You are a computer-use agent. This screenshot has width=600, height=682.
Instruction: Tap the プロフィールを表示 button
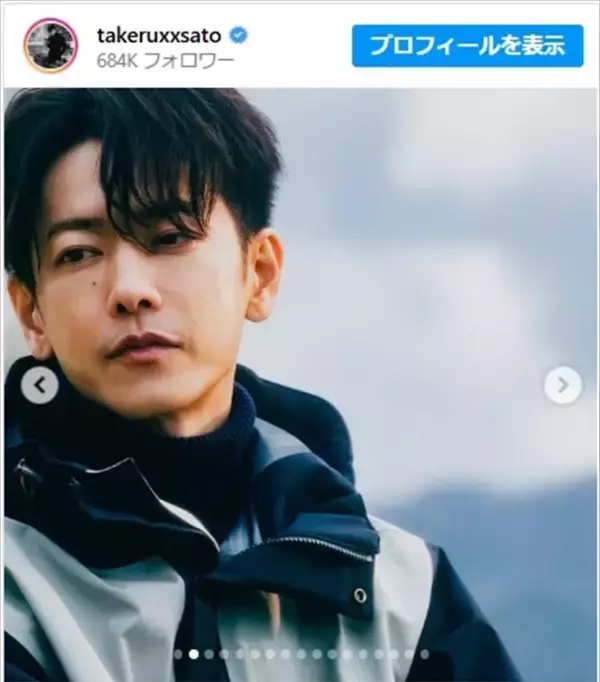coord(467,46)
